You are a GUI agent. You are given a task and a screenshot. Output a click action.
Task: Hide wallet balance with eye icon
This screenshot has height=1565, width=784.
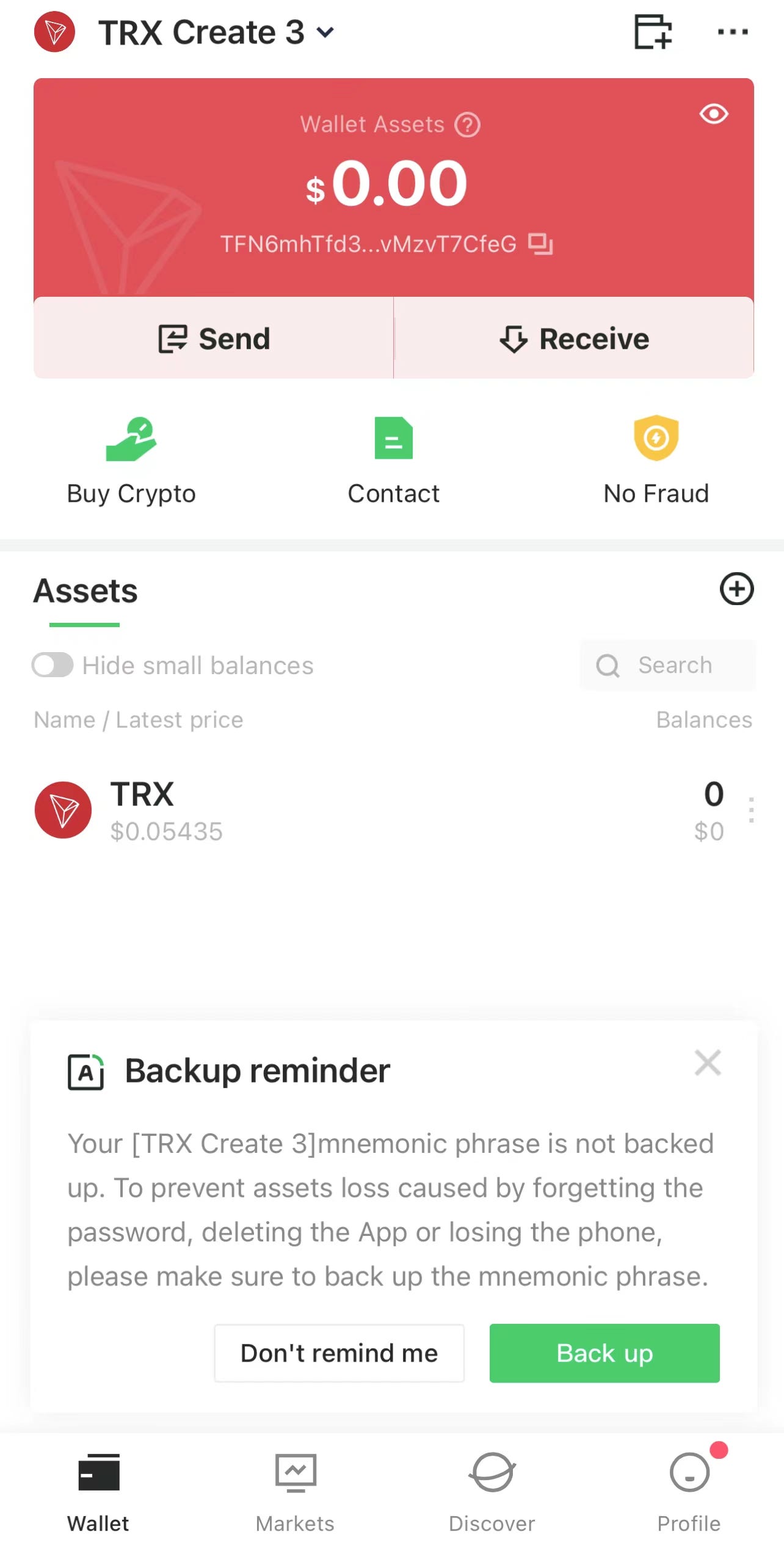click(713, 114)
